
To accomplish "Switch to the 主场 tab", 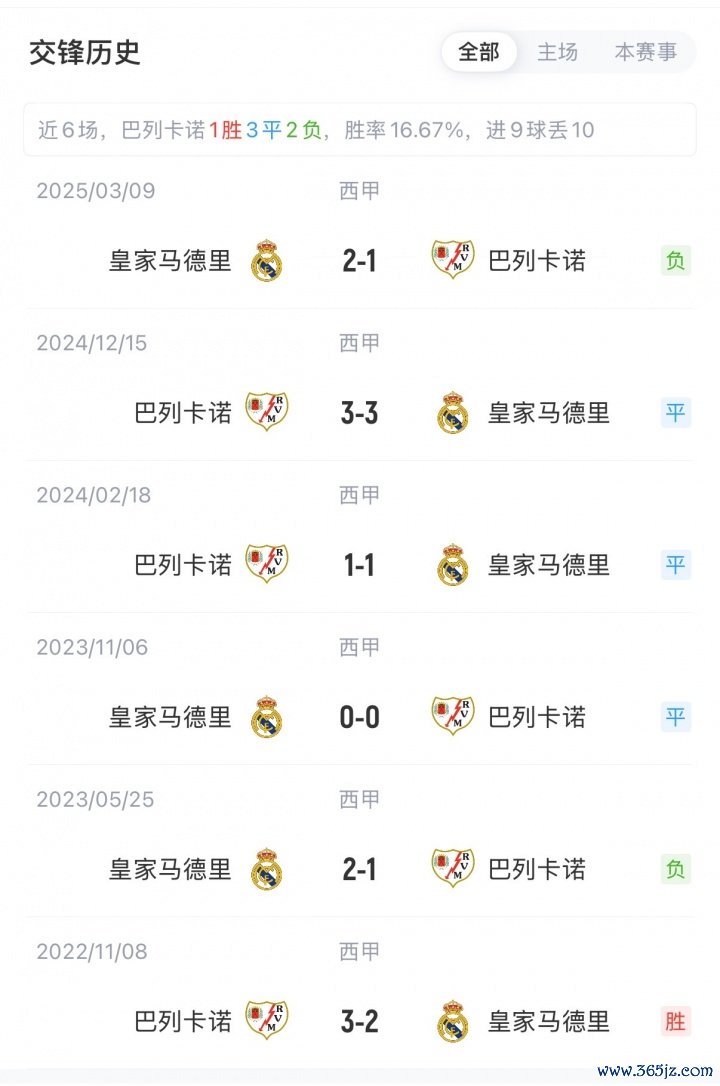I will (557, 53).
